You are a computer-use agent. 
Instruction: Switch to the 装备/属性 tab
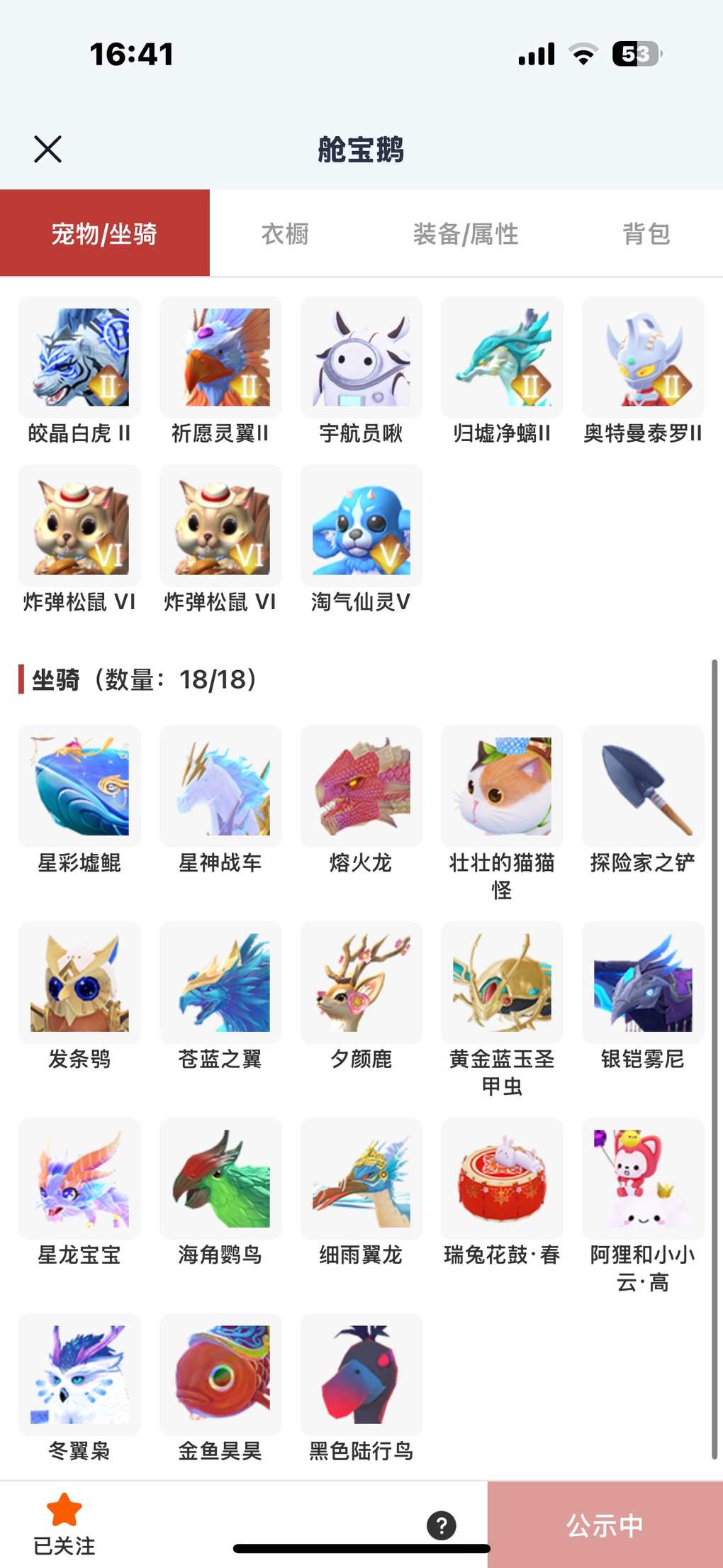(466, 233)
